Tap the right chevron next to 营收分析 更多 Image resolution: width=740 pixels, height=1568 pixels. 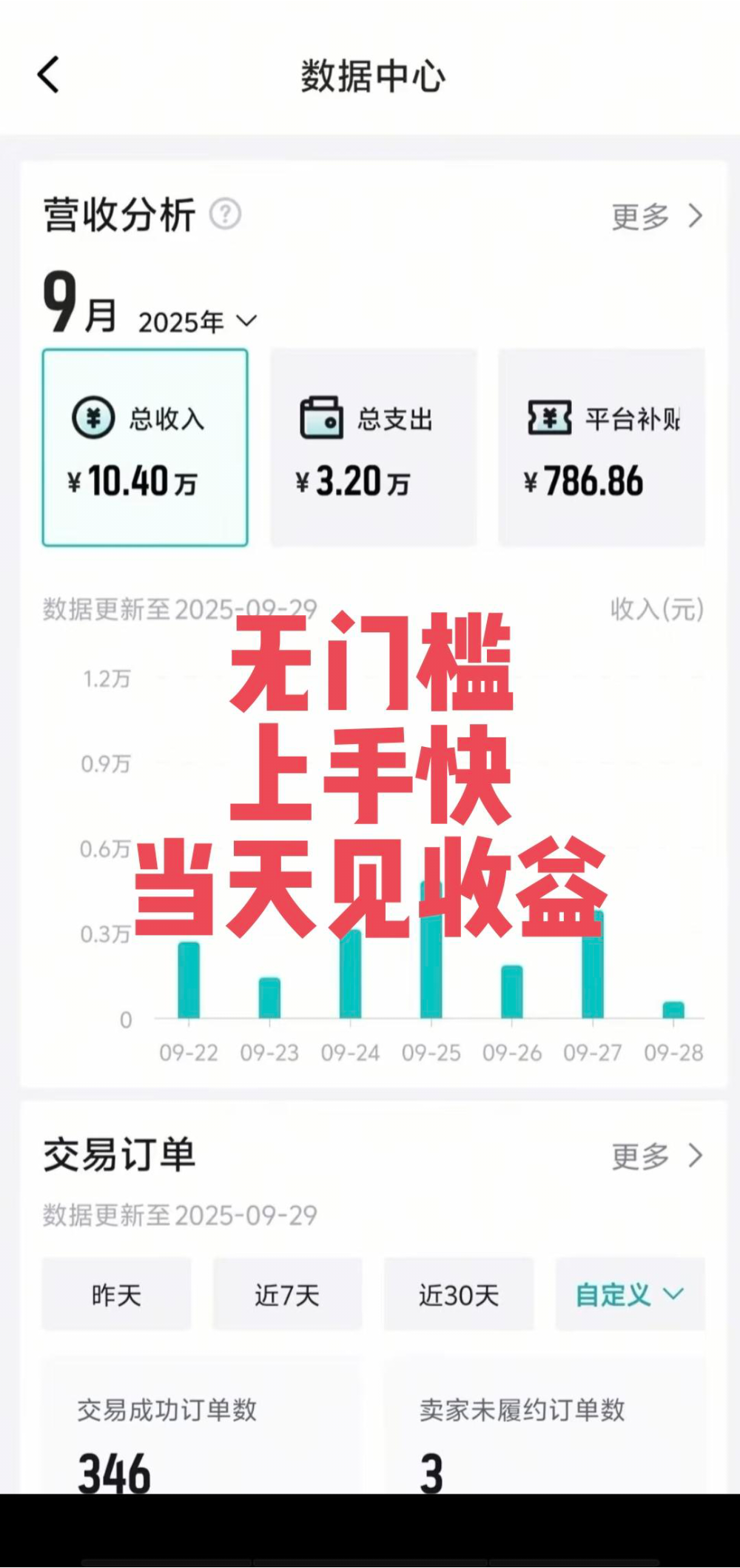[x=694, y=216]
